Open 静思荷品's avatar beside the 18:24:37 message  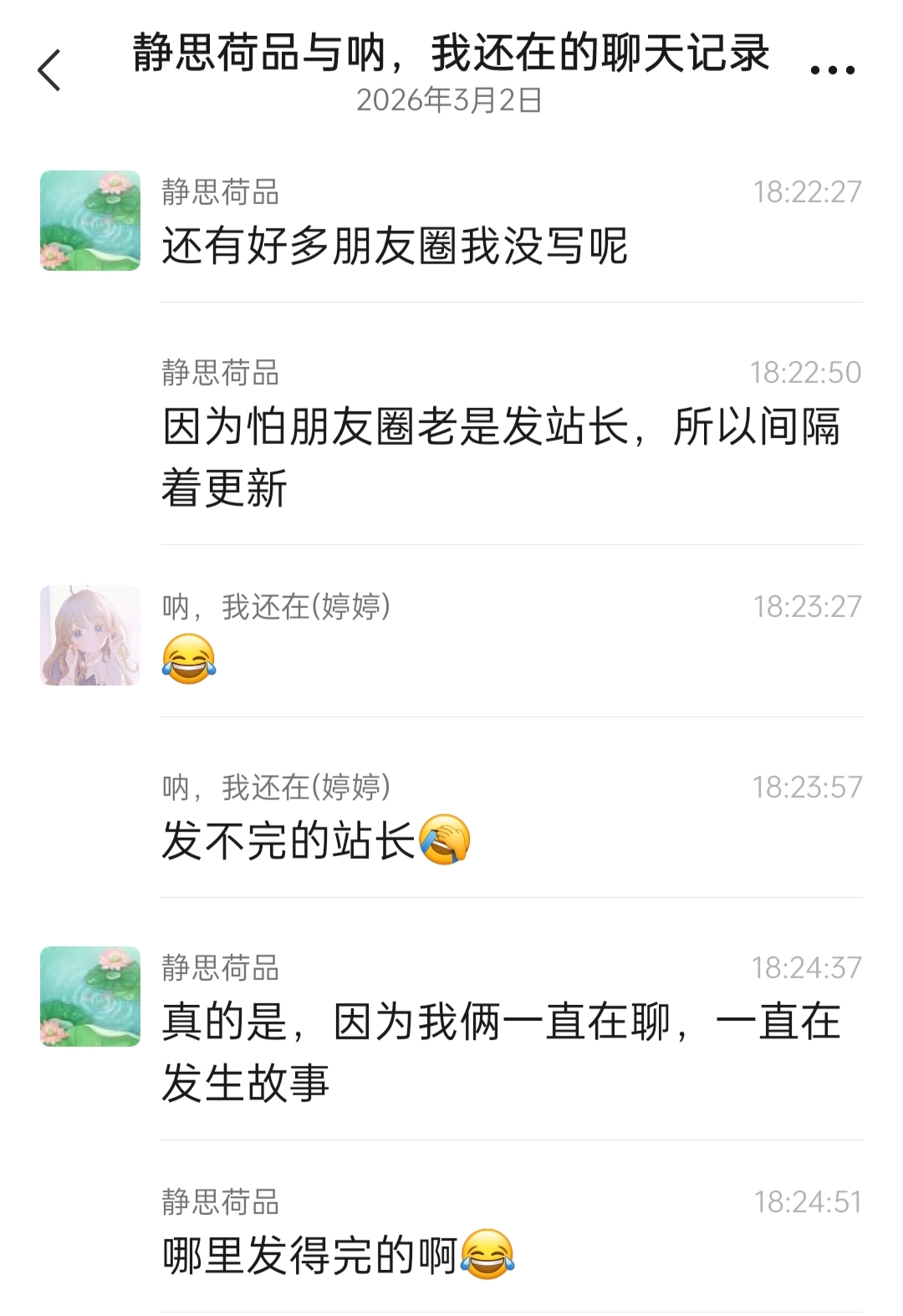[90, 997]
